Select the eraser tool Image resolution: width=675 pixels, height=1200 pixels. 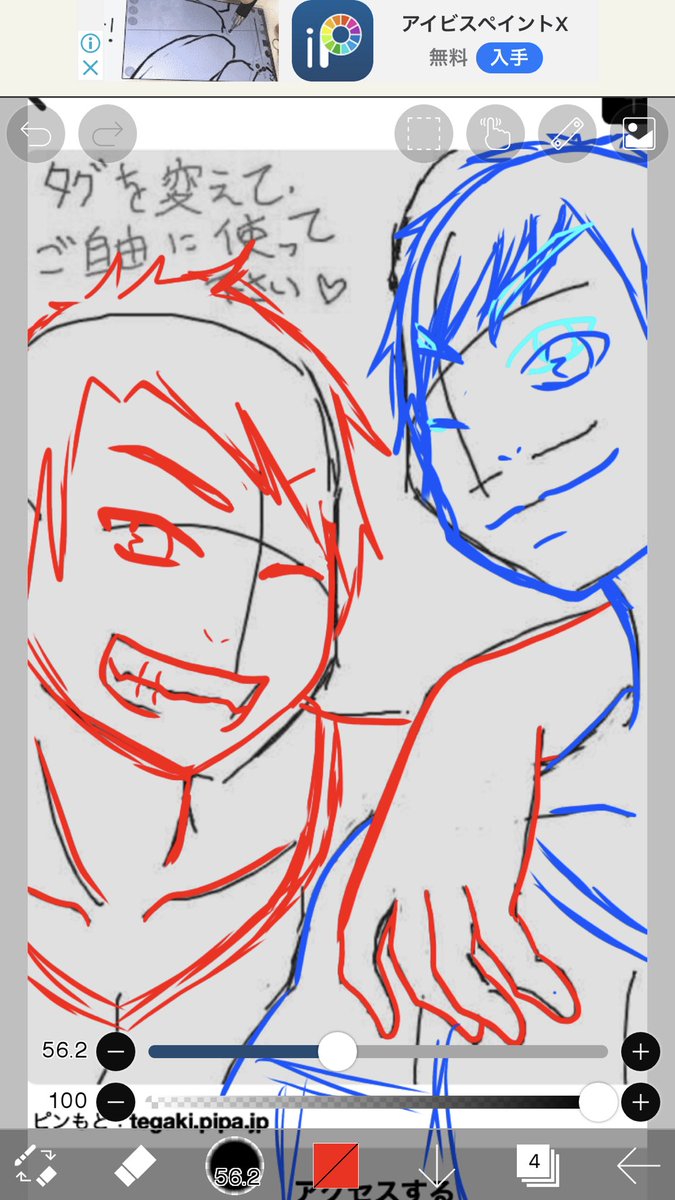pyautogui.click(x=136, y=1164)
